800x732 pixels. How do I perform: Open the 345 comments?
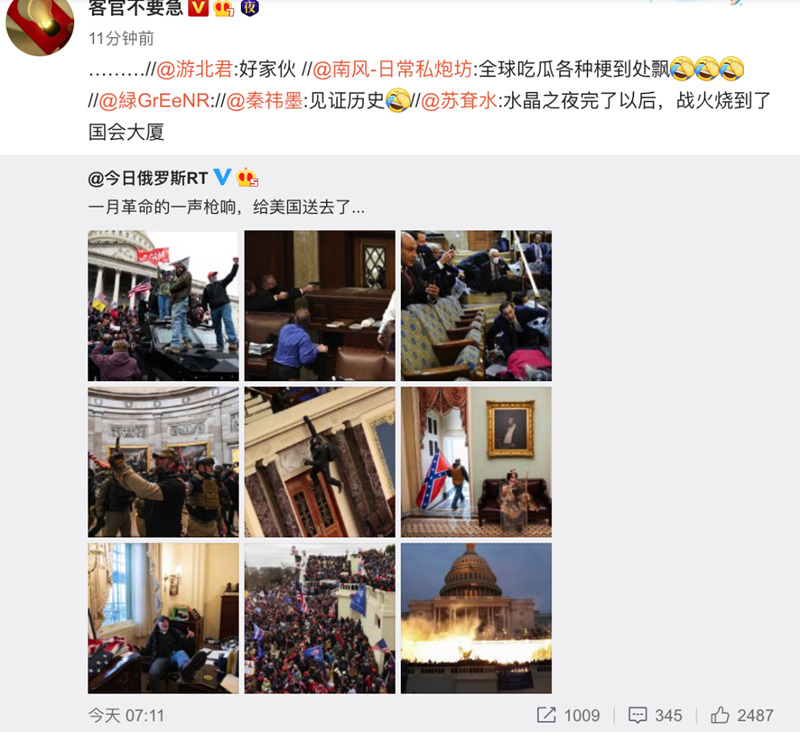[x=655, y=715]
